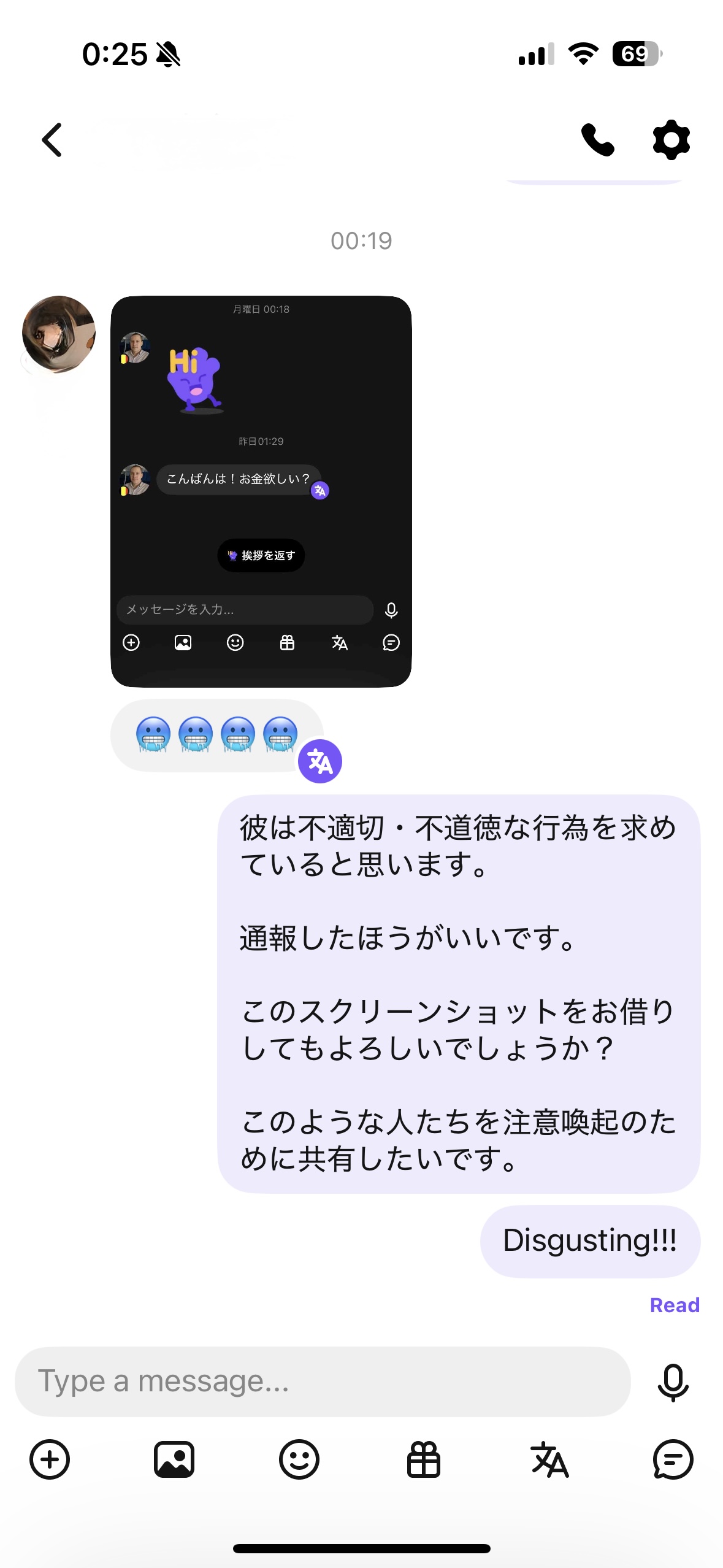Image resolution: width=723 pixels, height=1568 pixels.
Task: Attach a photo from the gallery
Action: [x=174, y=1459]
